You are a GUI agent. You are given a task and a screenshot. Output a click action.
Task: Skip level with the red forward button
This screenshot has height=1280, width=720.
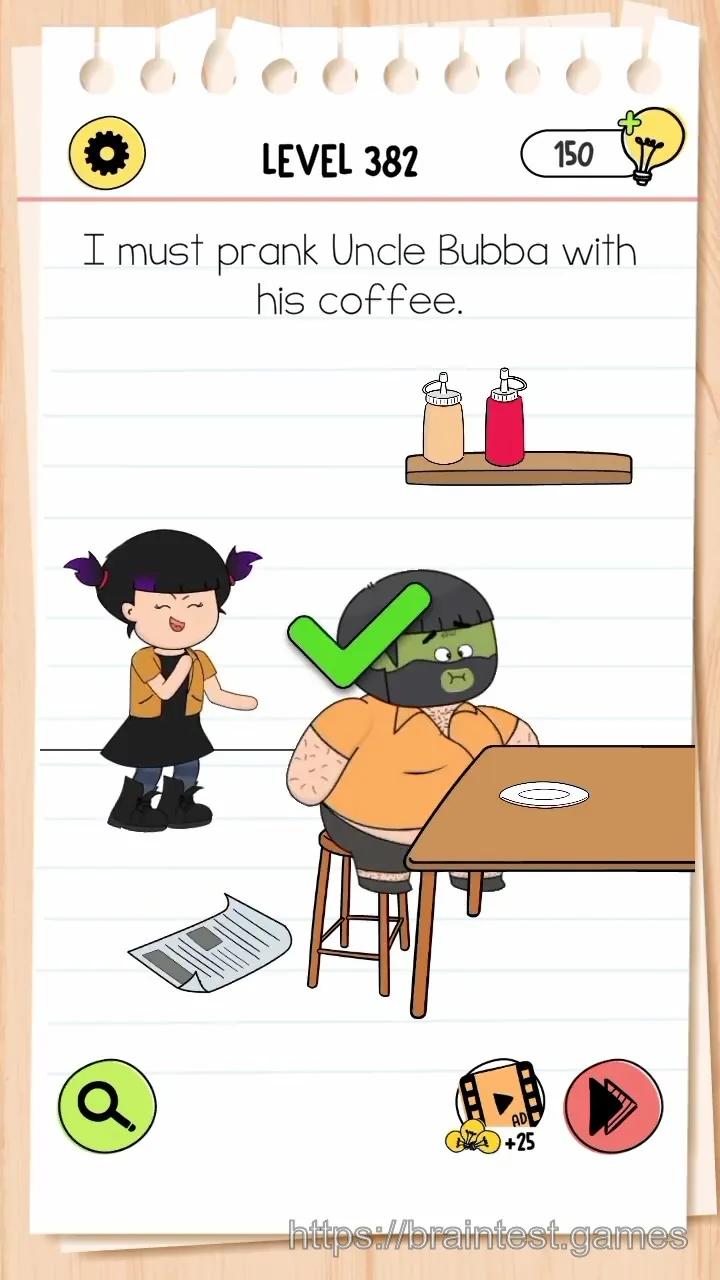coord(613,1107)
